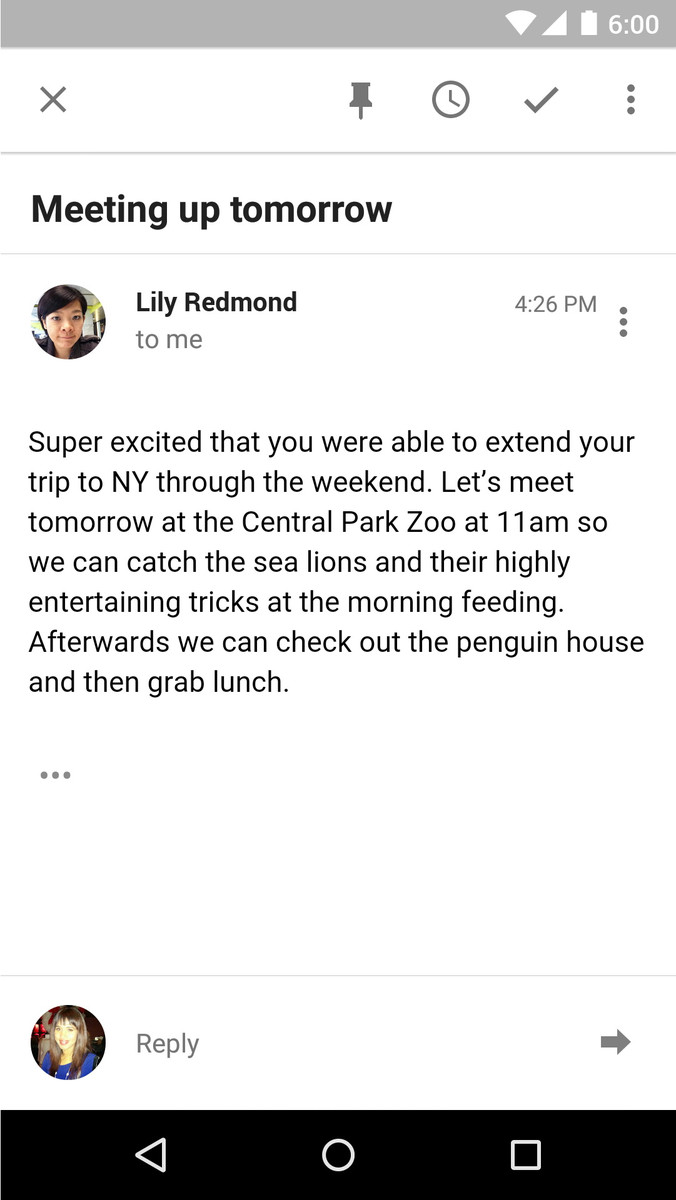Open the overflow menu in the top bar

[630, 100]
